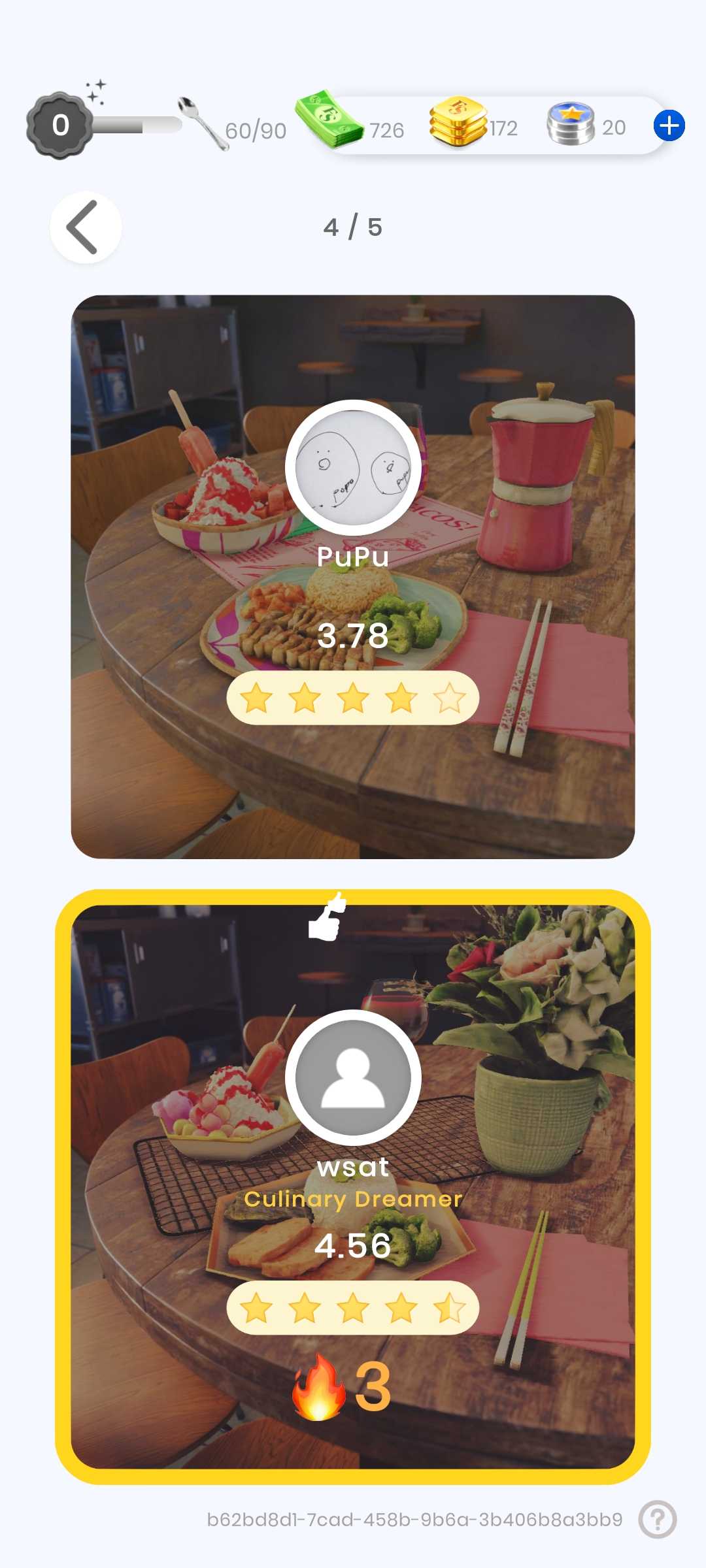This screenshot has width=706, height=1568.
Task: Go back with the arrow button
Action: click(x=85, y=227)
